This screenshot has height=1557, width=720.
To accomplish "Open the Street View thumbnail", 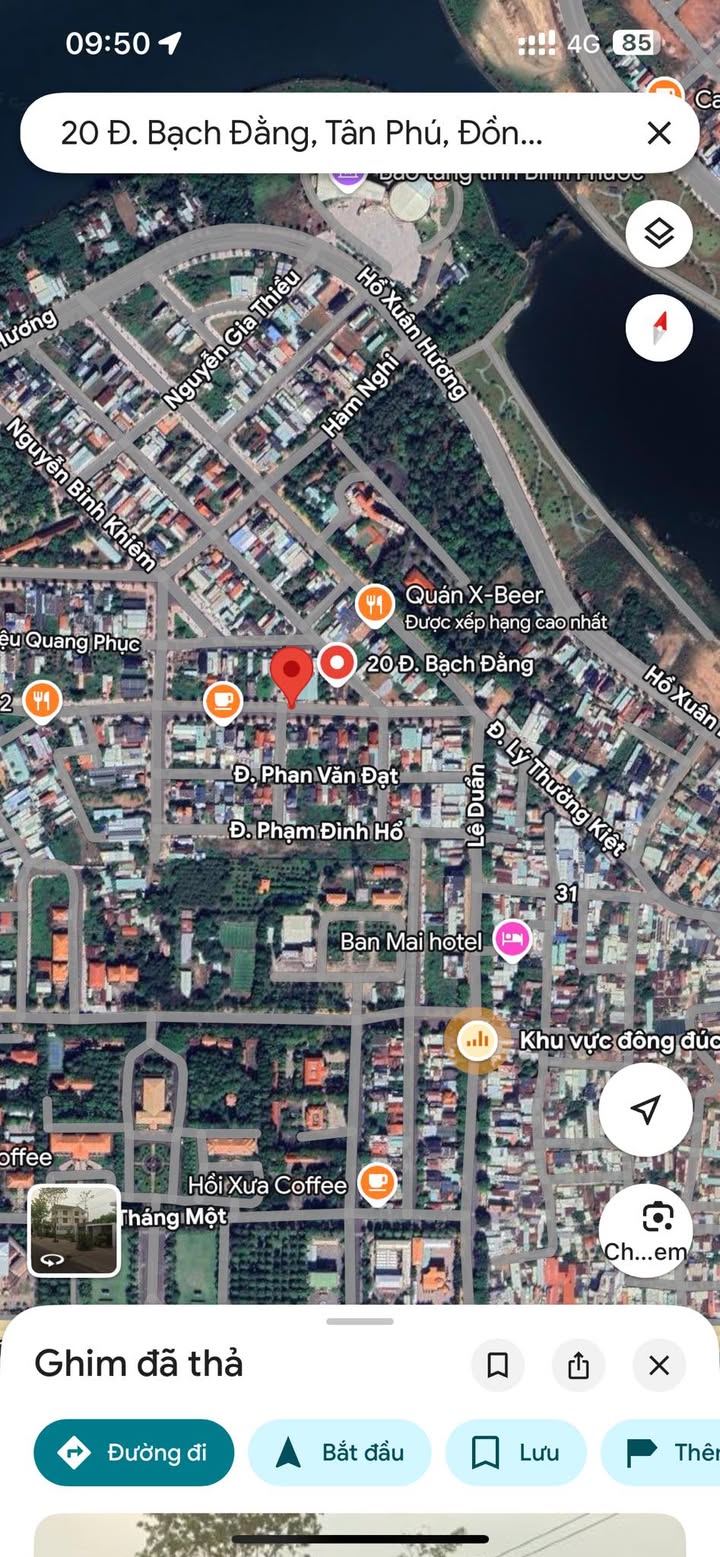I will click(74, 1230).
